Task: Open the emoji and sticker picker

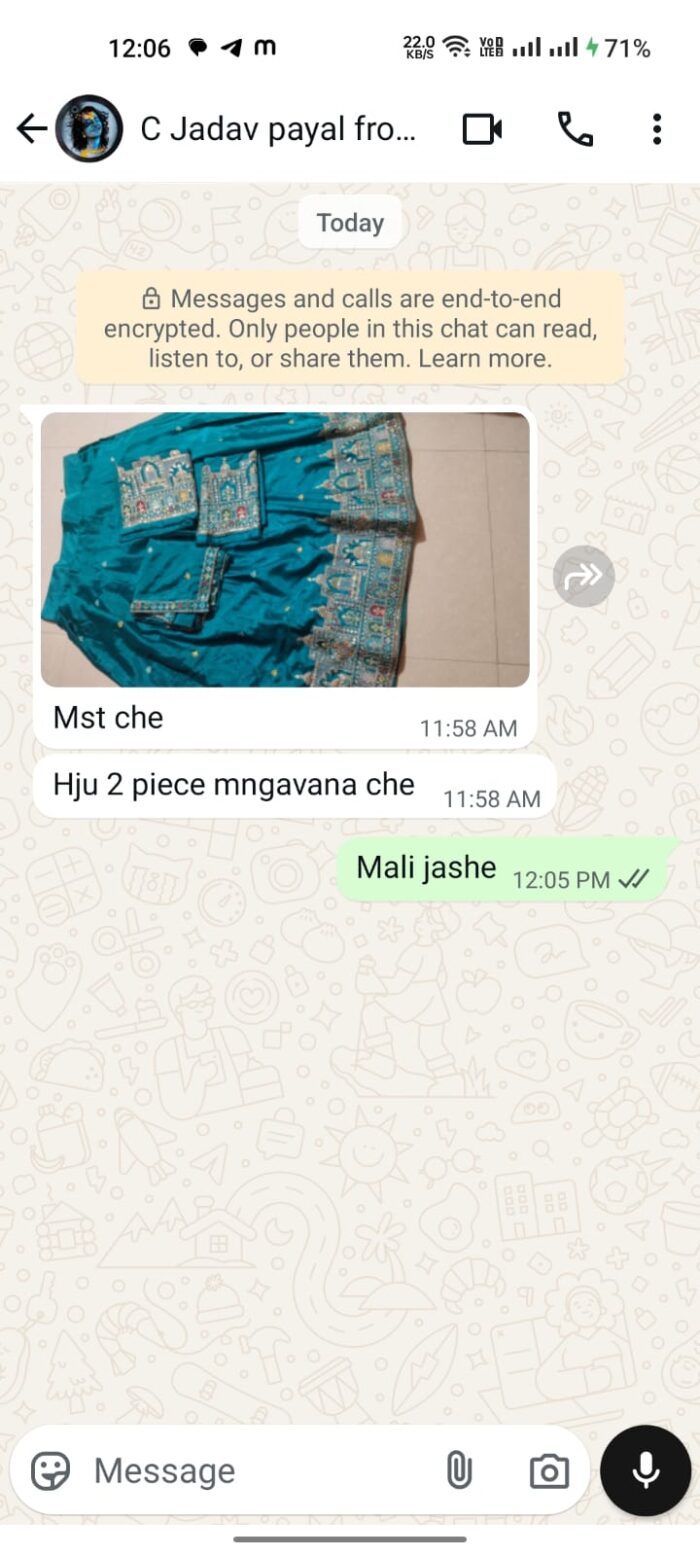Action: pos(50,1471)
